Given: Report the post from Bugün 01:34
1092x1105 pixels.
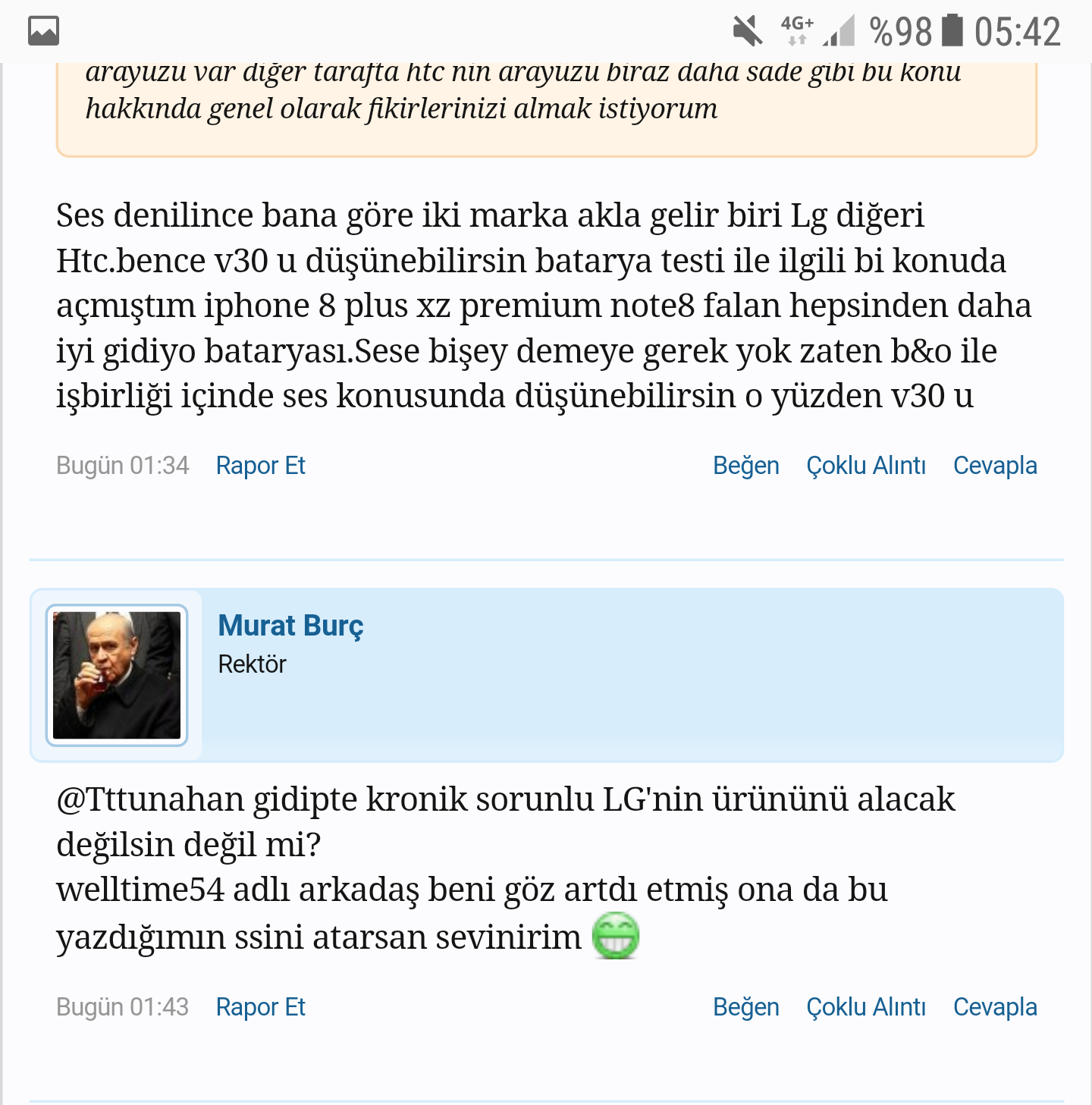Looking at the screenshot, I should coord(260,465).
